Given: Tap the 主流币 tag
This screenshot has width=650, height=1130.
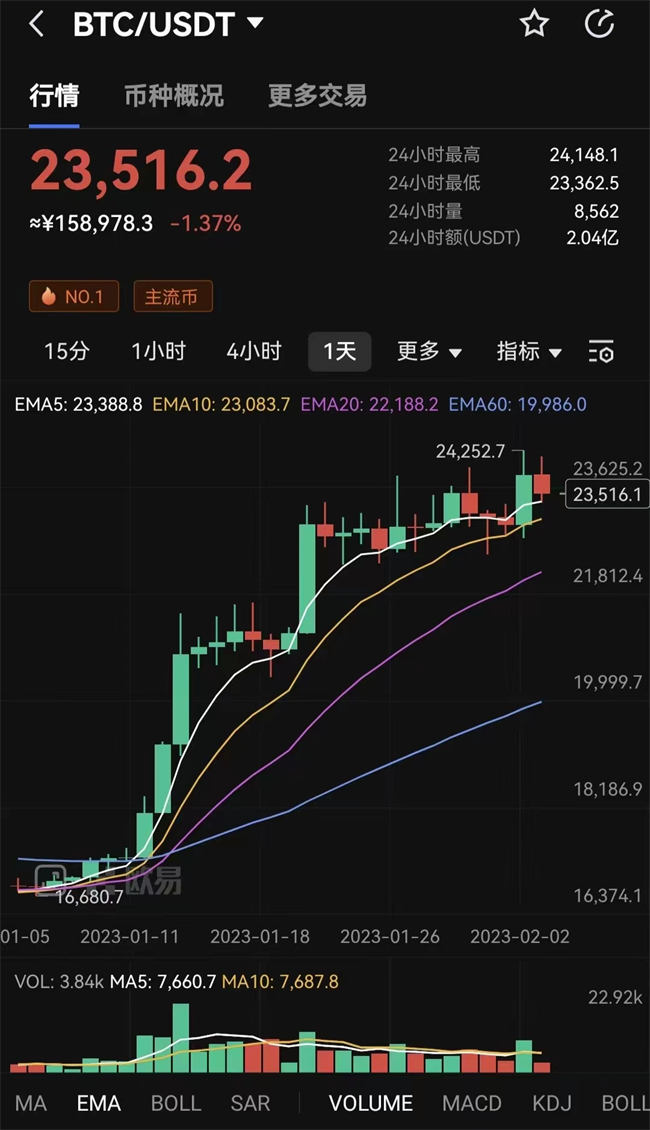Looking at the screenshot, I should tap(173, 296).
